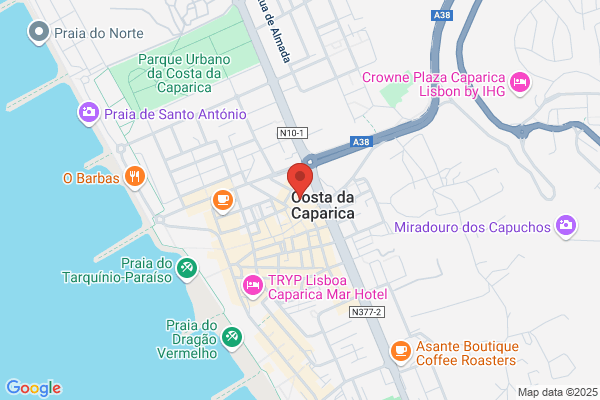The image size is (600, 400).
Task: Open the O Barbas restaurant marker
Action: tap(135, 178)
